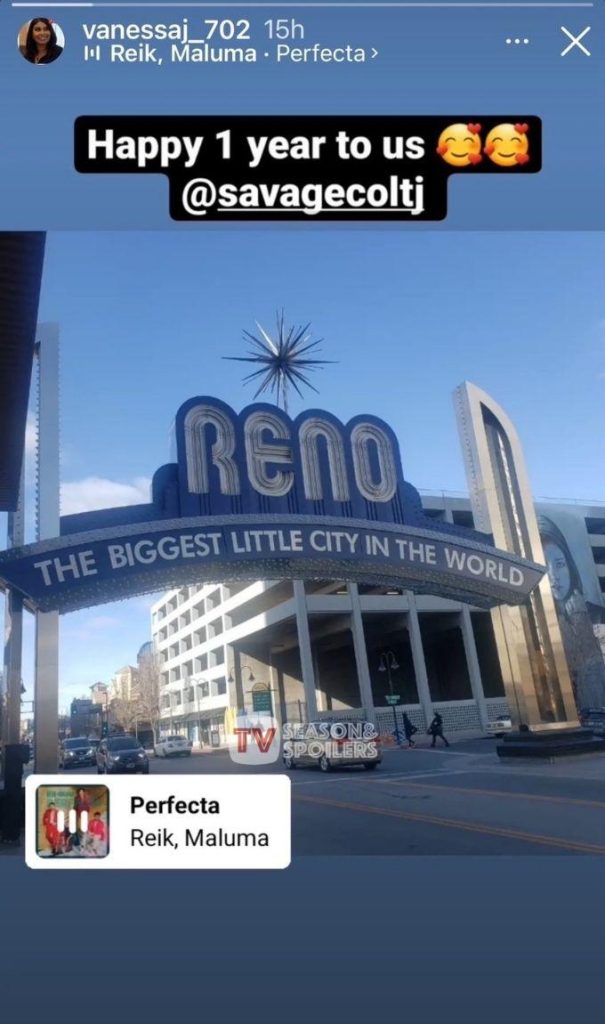Open the three-dot story options menu
The height and width of the screenshot is (1024, 605).
click(x=517, y=42)
